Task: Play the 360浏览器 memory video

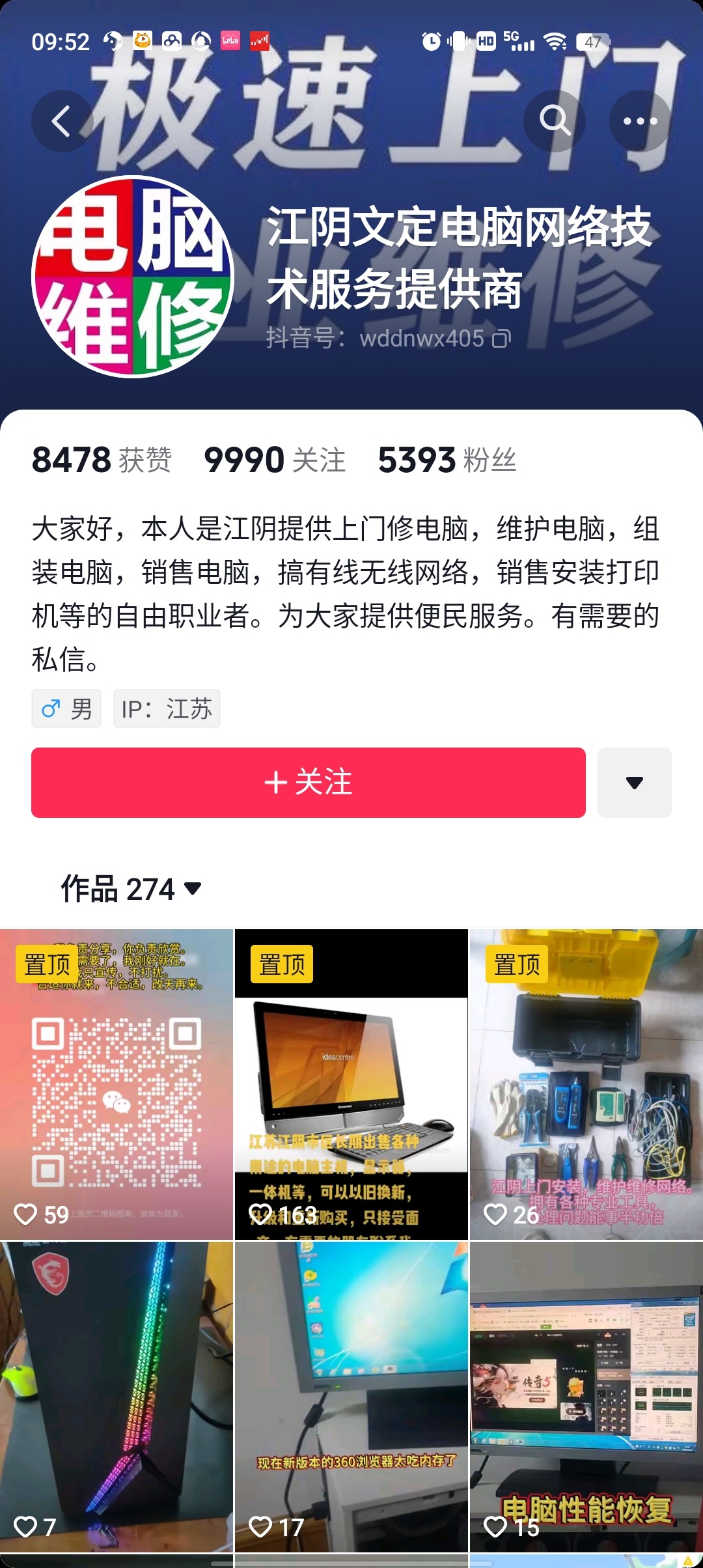Action: (x=351, y=1397)
